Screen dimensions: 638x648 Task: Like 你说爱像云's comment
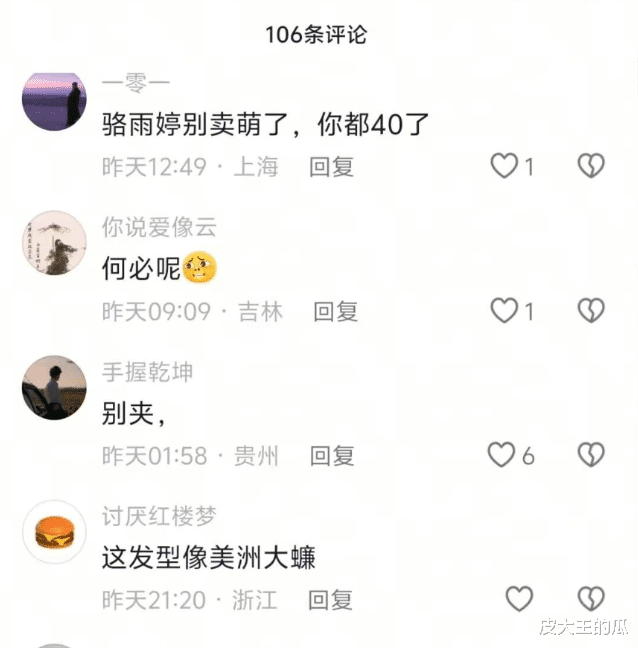(x=504, y=310)
